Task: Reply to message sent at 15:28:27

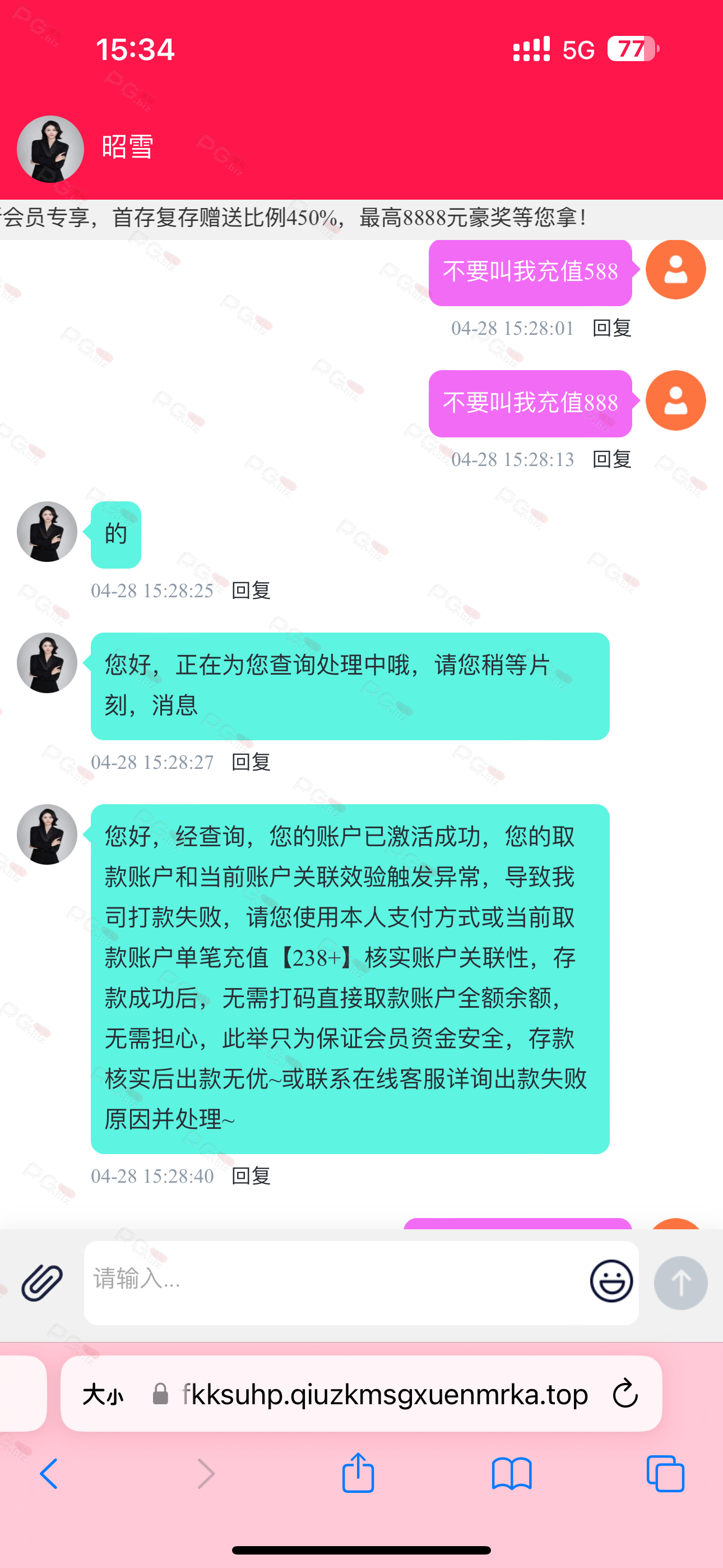Action: click(x=251, y=762)
